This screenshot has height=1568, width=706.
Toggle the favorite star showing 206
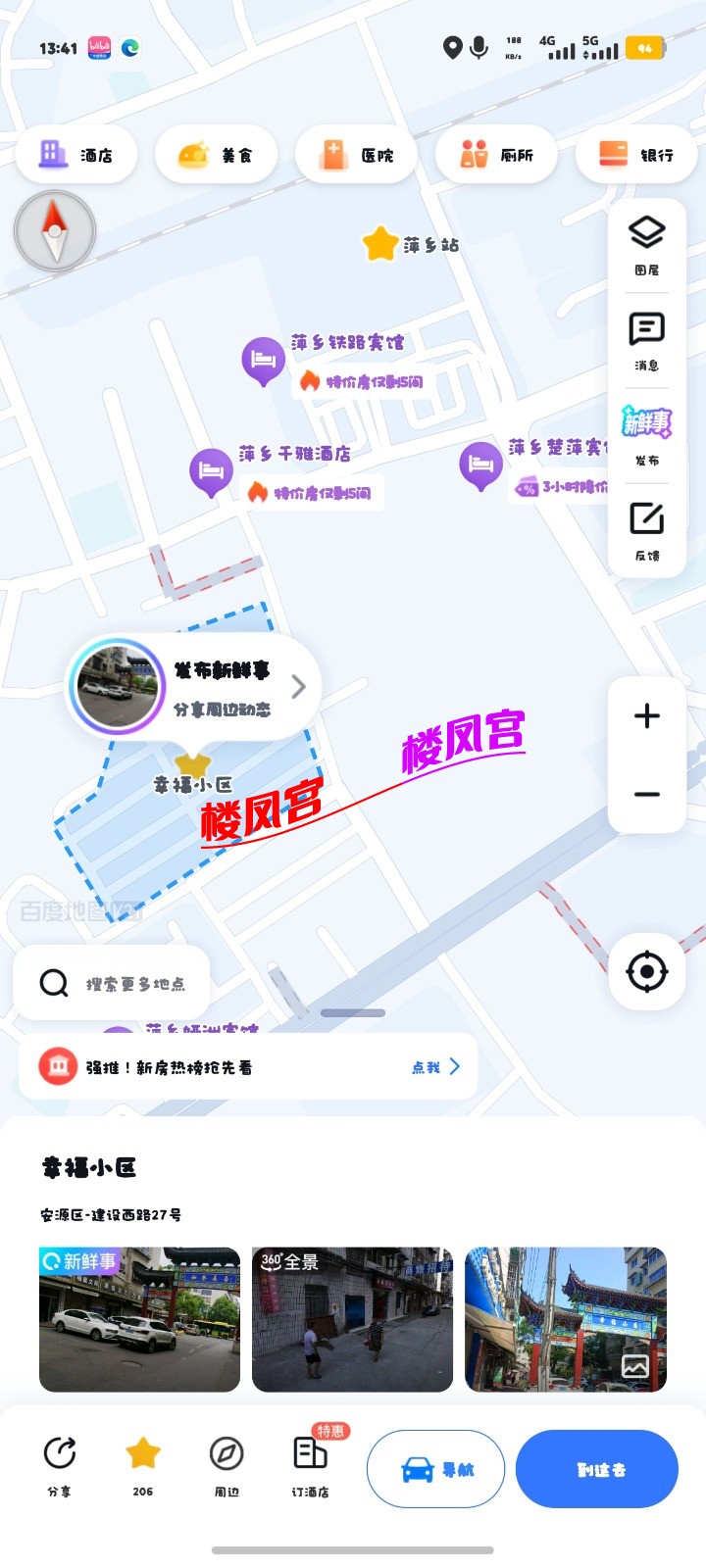coord(143,1464)
